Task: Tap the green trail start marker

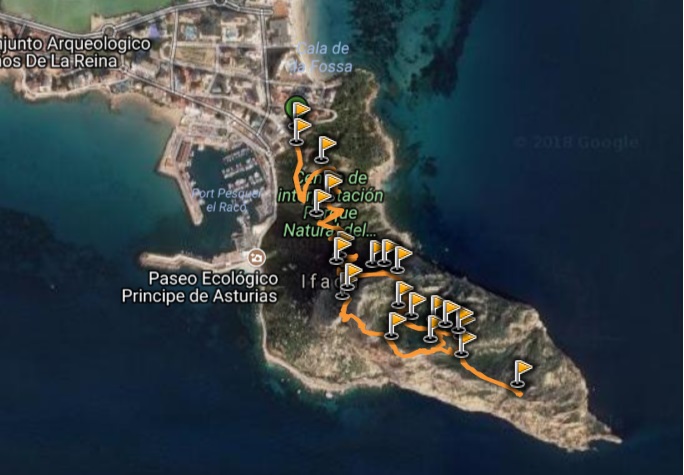Action: 293,106
